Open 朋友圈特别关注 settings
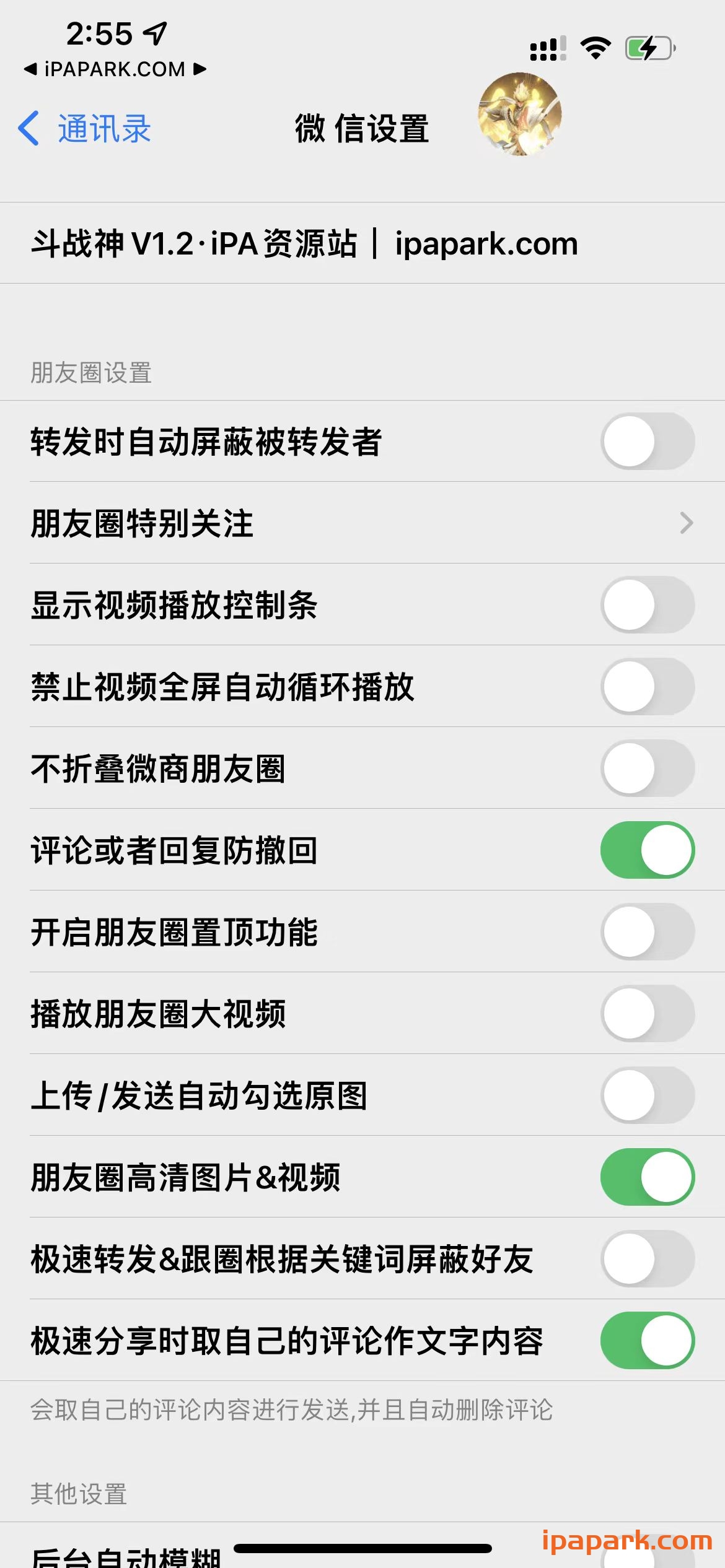The width and height of the screenshot is (725, 1568). [362, 523]
